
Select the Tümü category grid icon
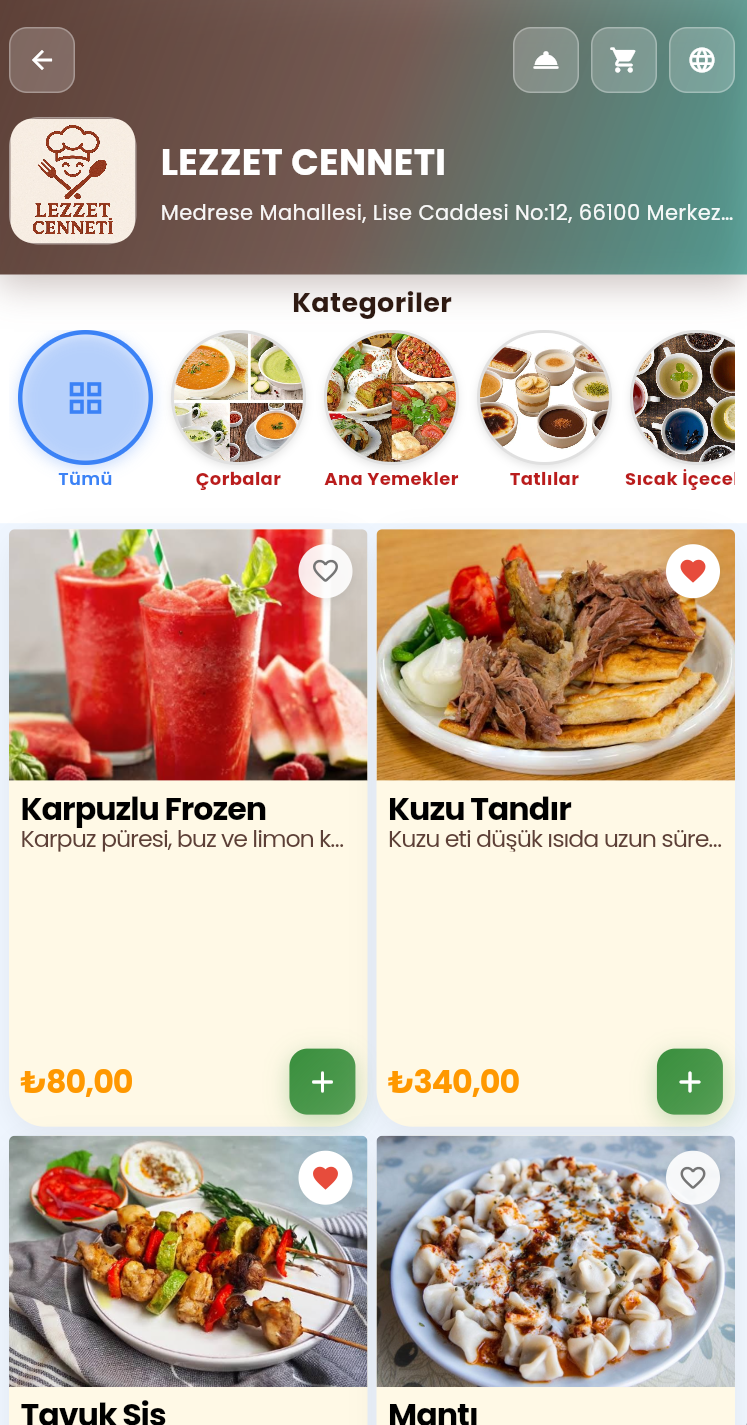85,397
